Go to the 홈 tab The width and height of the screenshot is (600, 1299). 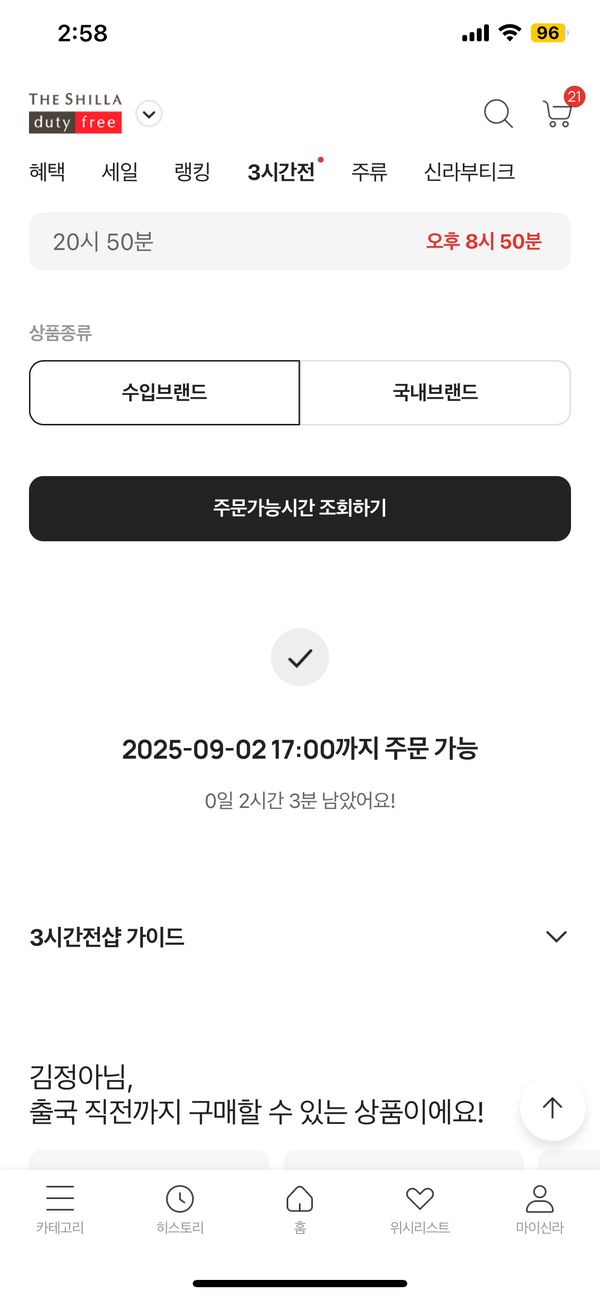click(x=300, y=1208)
